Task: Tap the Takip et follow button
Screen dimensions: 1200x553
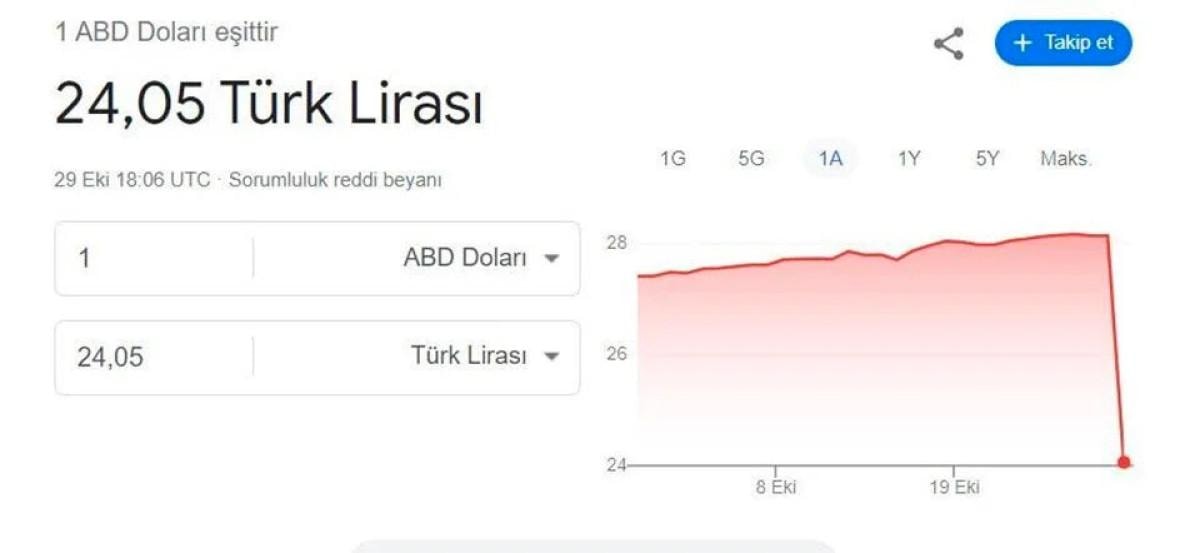Action: pyautogui.click(x=1063, y=43)
